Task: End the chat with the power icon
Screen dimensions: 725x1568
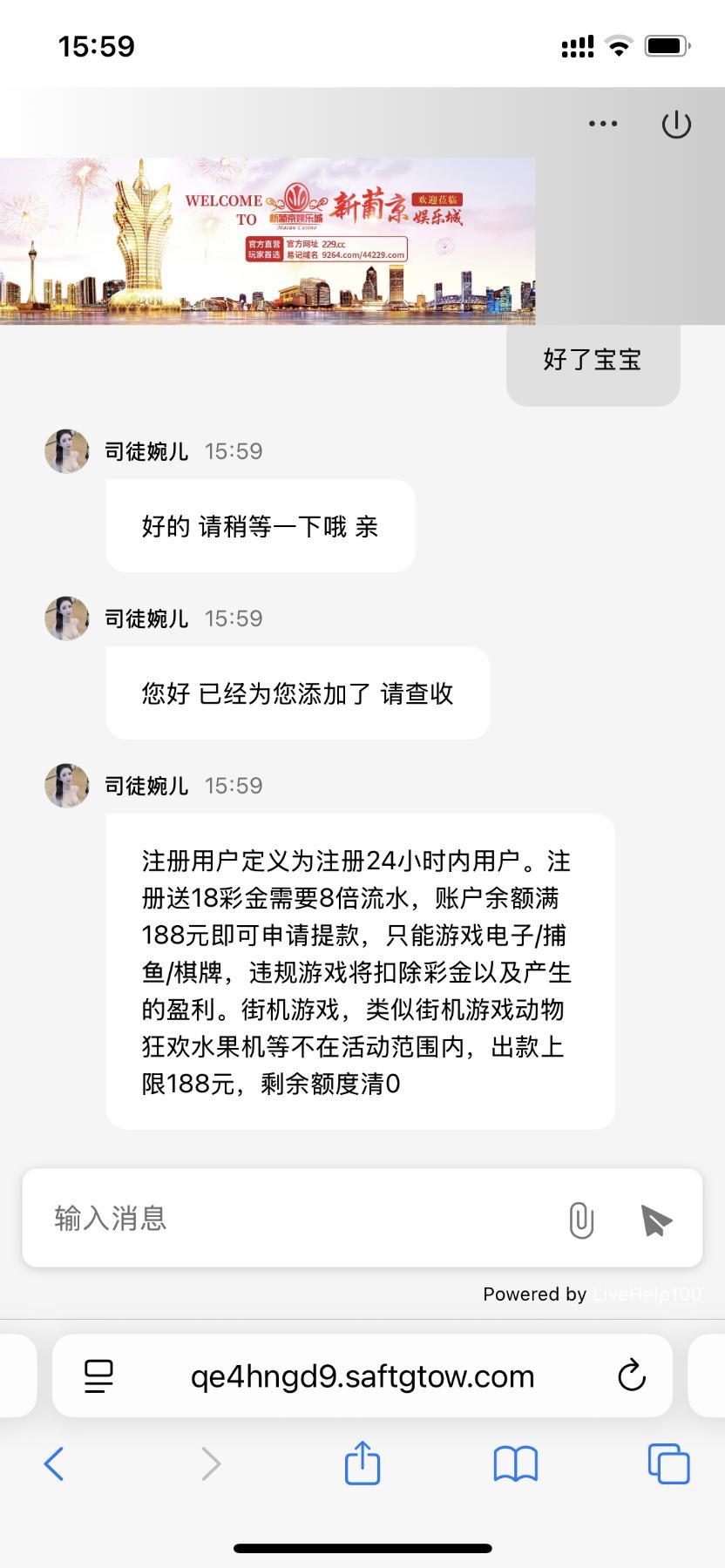Action: point(676,125)
